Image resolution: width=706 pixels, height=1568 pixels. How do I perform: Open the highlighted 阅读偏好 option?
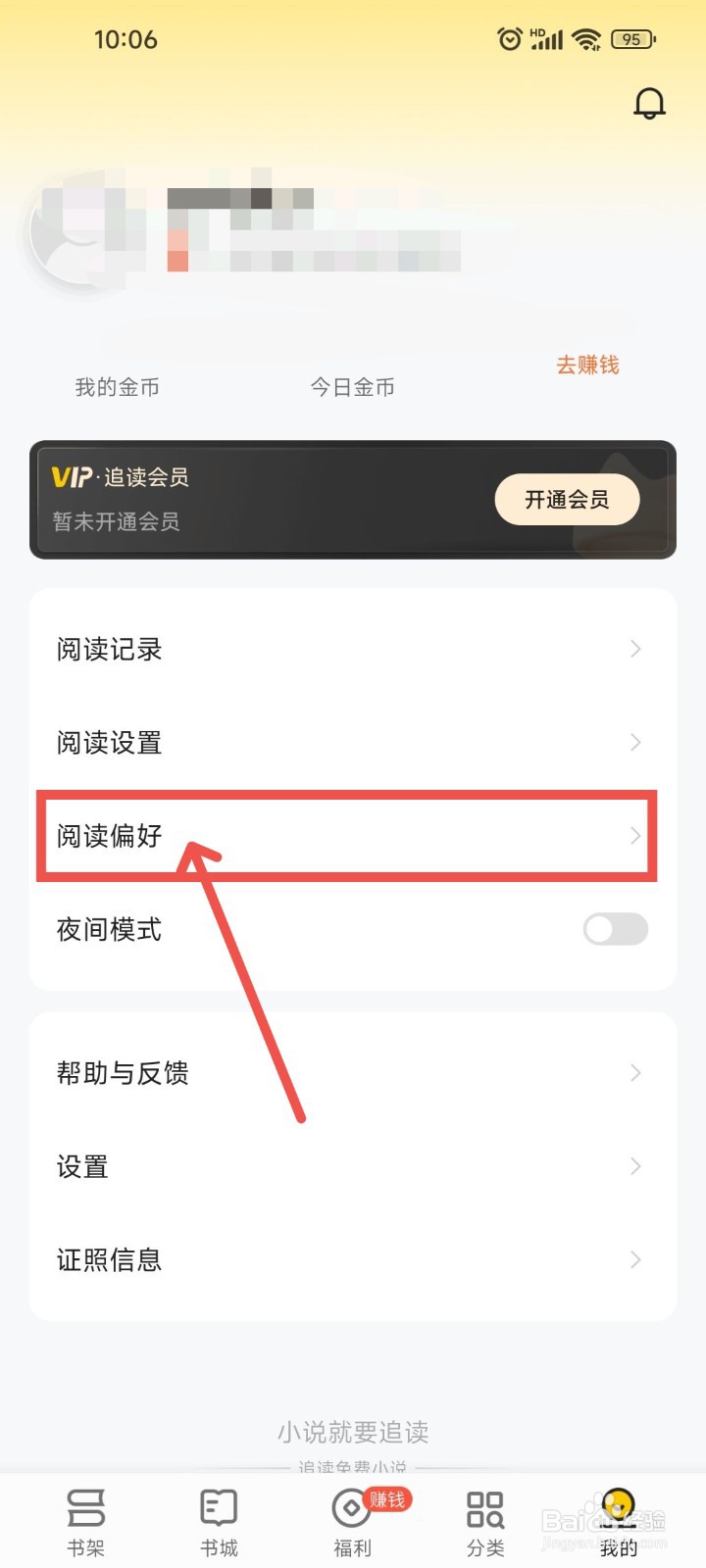[108, 836]
